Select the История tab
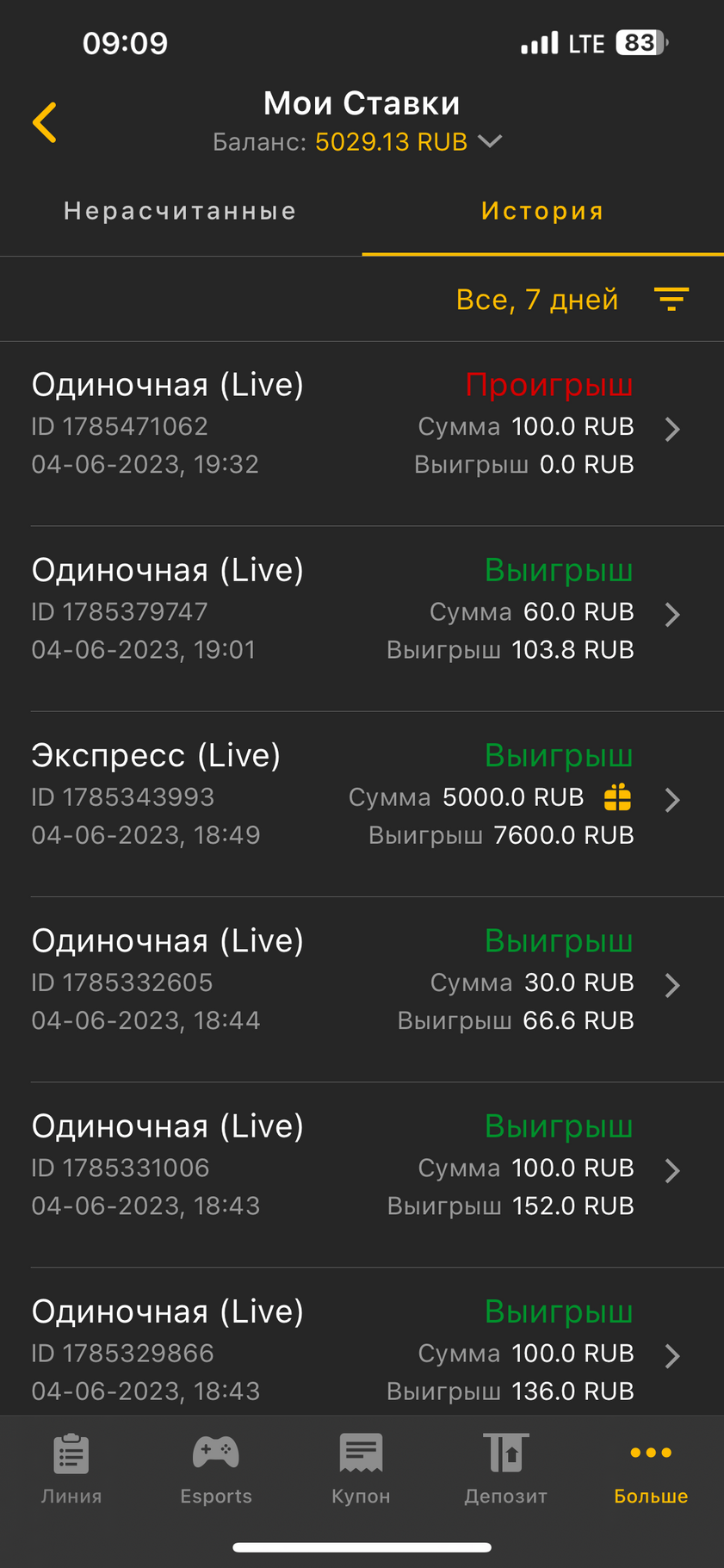 pyautogui.click(x=542, y=212)
